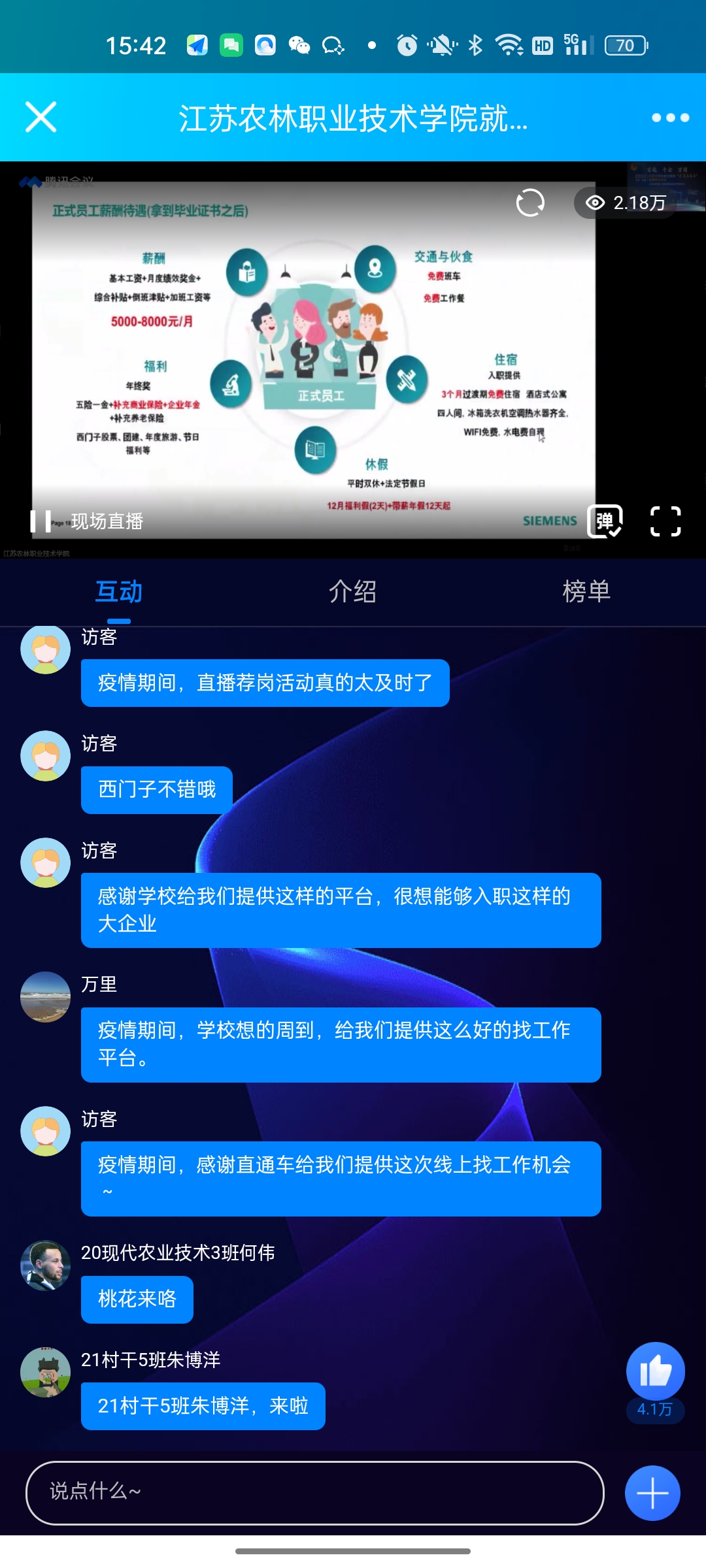Toggle the bullet comments (弹) overlay
This screenshot has height=1568, width=706.
(x=605, y=521)
